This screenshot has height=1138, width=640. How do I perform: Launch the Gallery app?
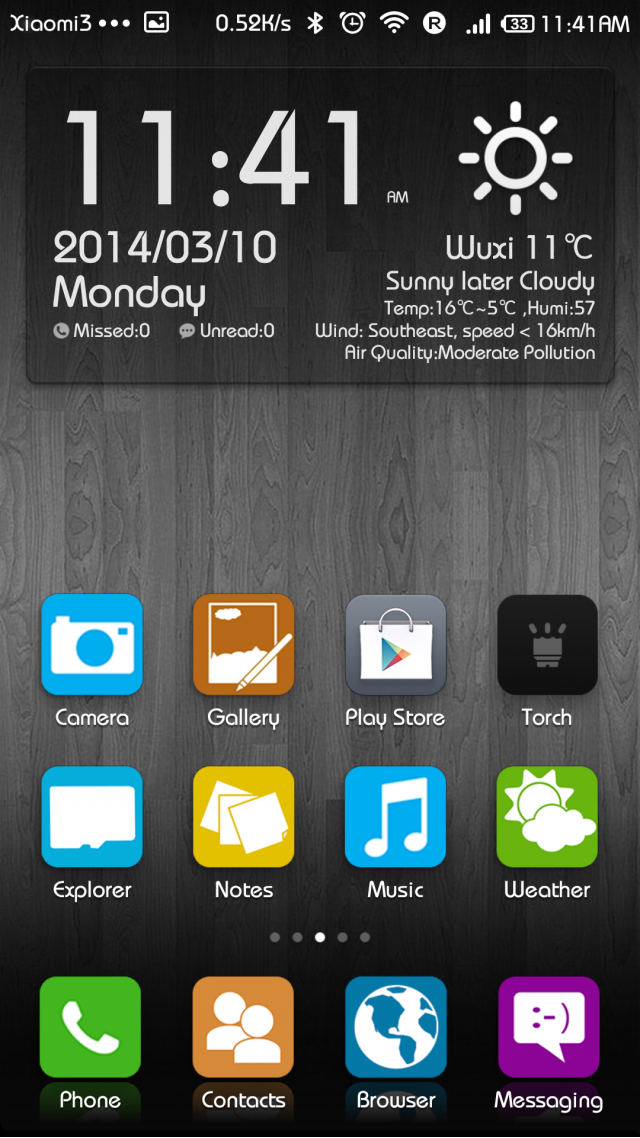point(243,645)
